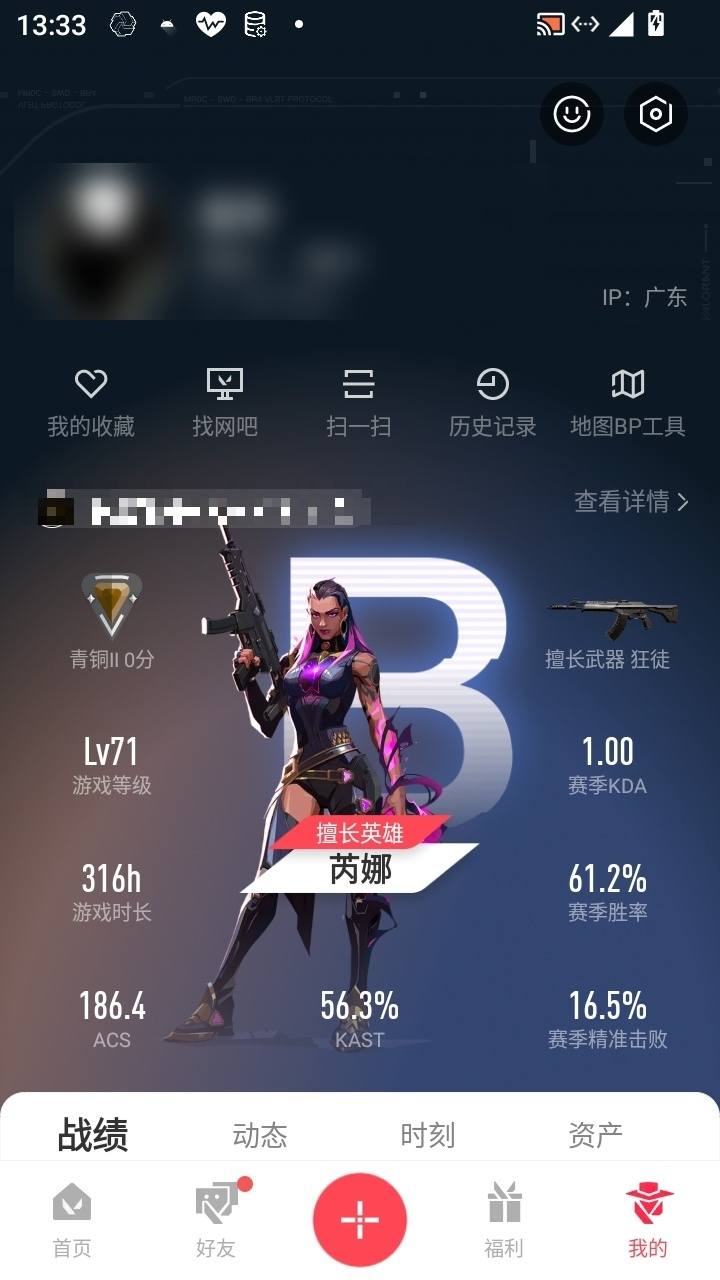Screen dimensions: 720x1280
Task: Open the camera capture icon at top right
Action: pyautogui.click(x=657, y=115)
